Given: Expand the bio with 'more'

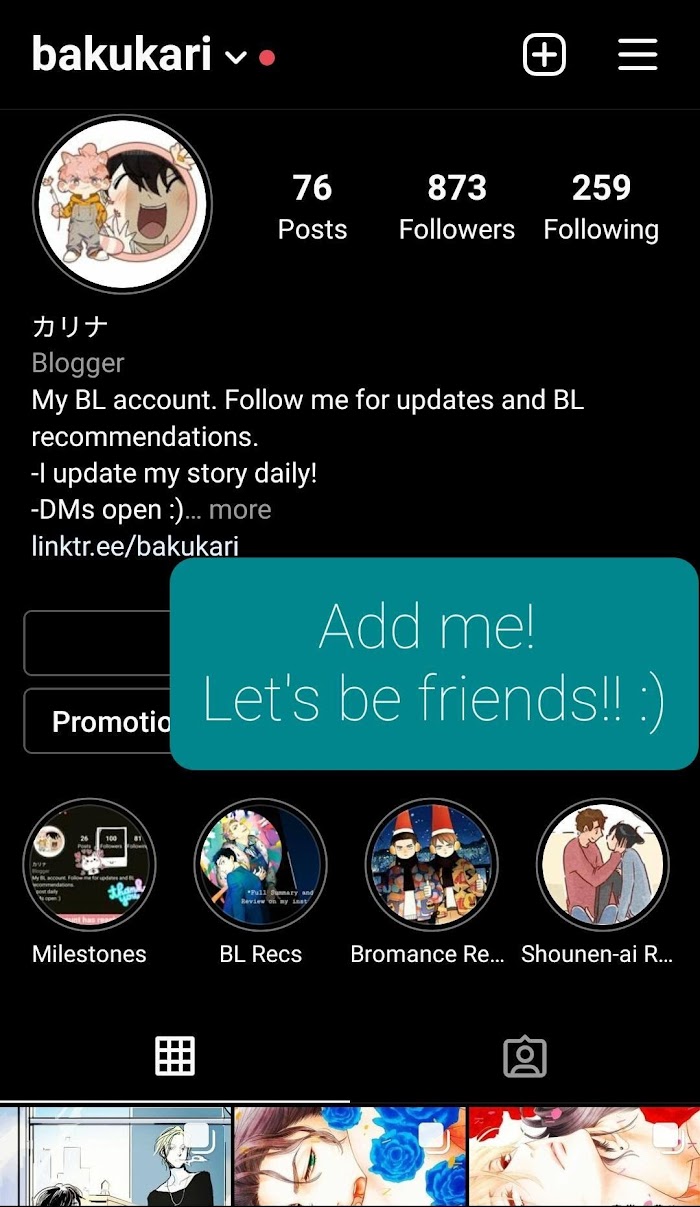Looking at the screenshot, I should coord(239,509).
